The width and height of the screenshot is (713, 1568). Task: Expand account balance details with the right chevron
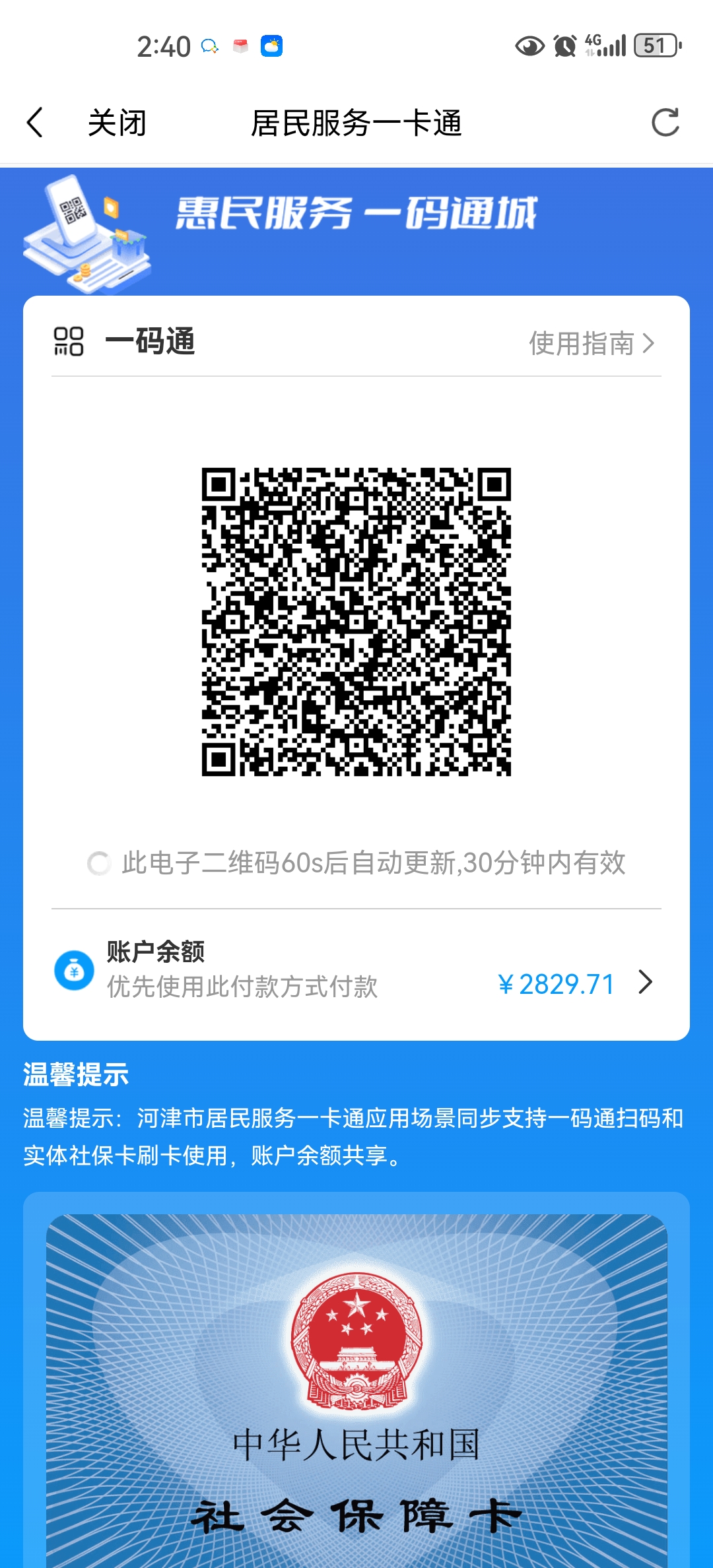[x=644, y=983]
